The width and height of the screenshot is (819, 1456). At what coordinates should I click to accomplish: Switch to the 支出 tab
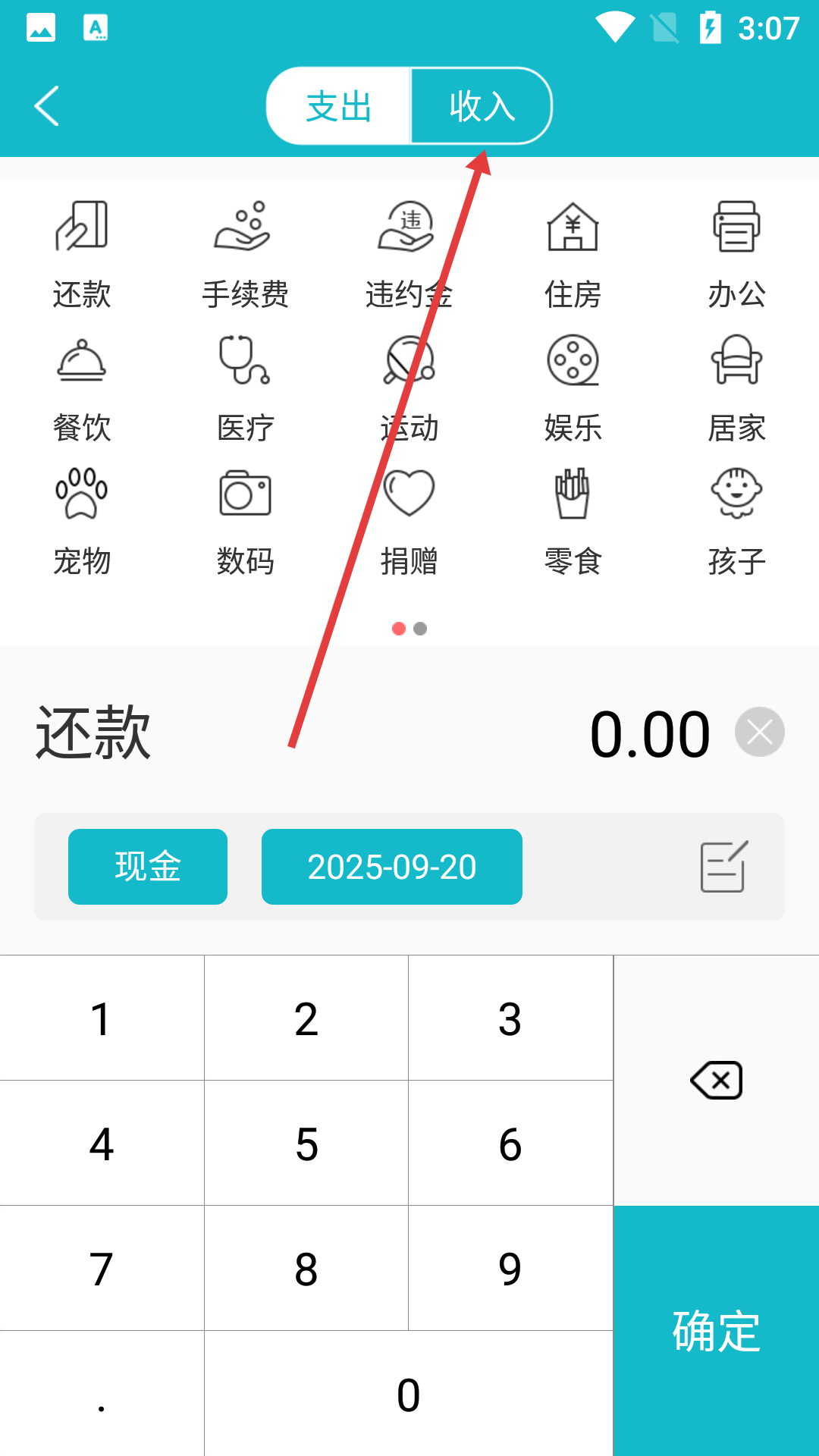pos(338,105)
